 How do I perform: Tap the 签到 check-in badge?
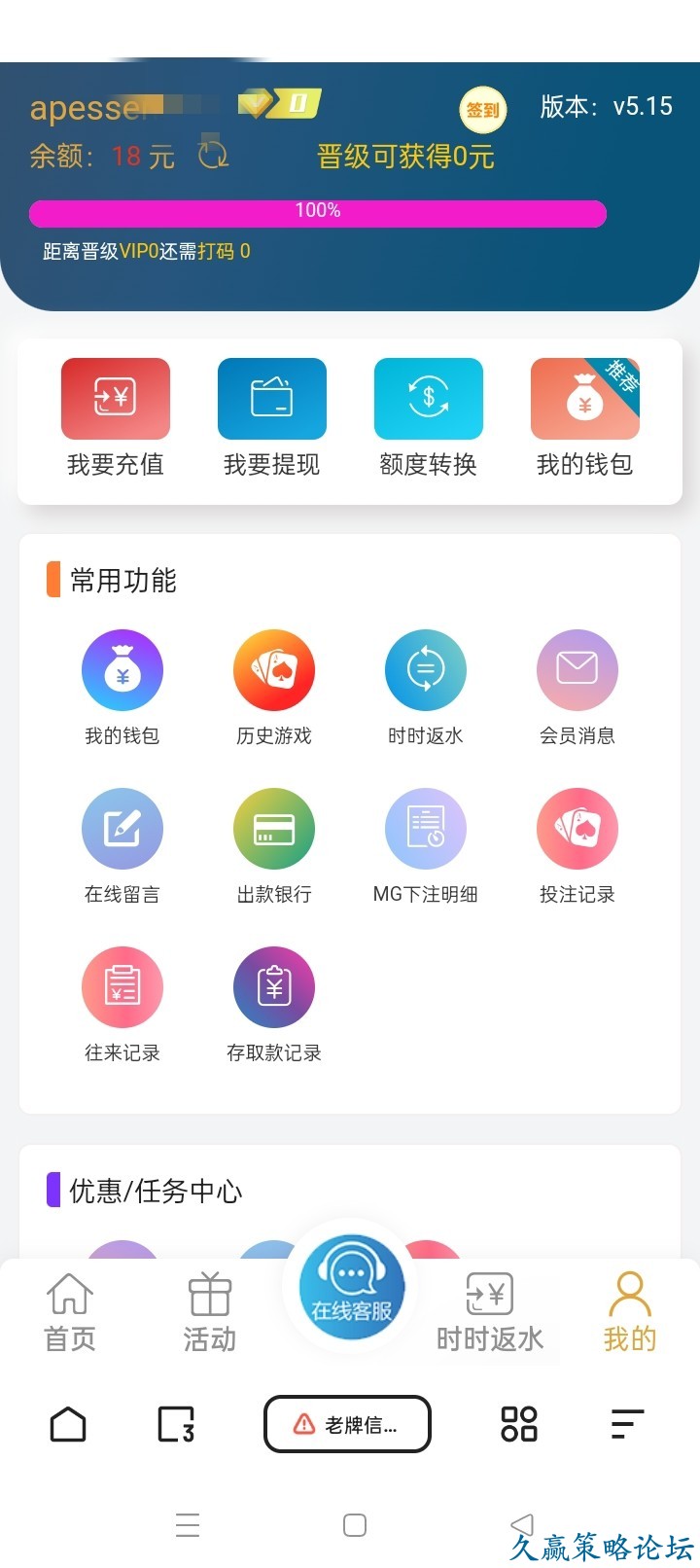(482, 110)
